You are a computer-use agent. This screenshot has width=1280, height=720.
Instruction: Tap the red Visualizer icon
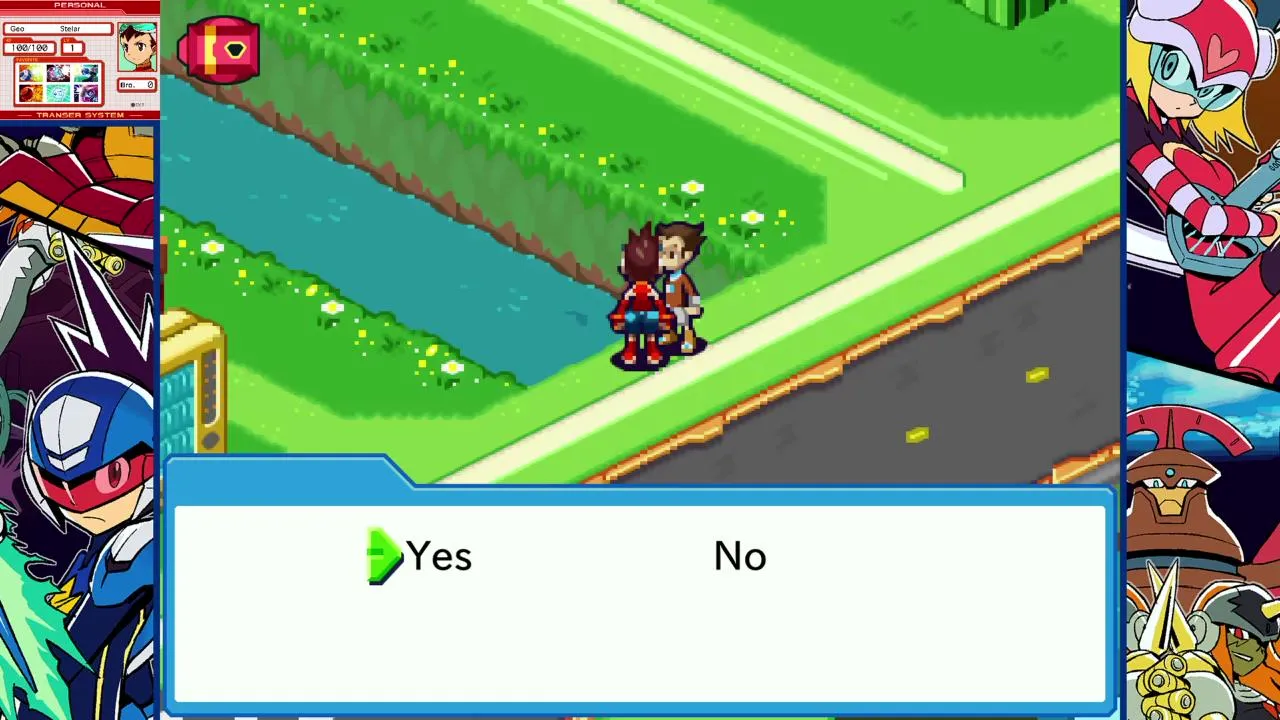pos(220,49)
